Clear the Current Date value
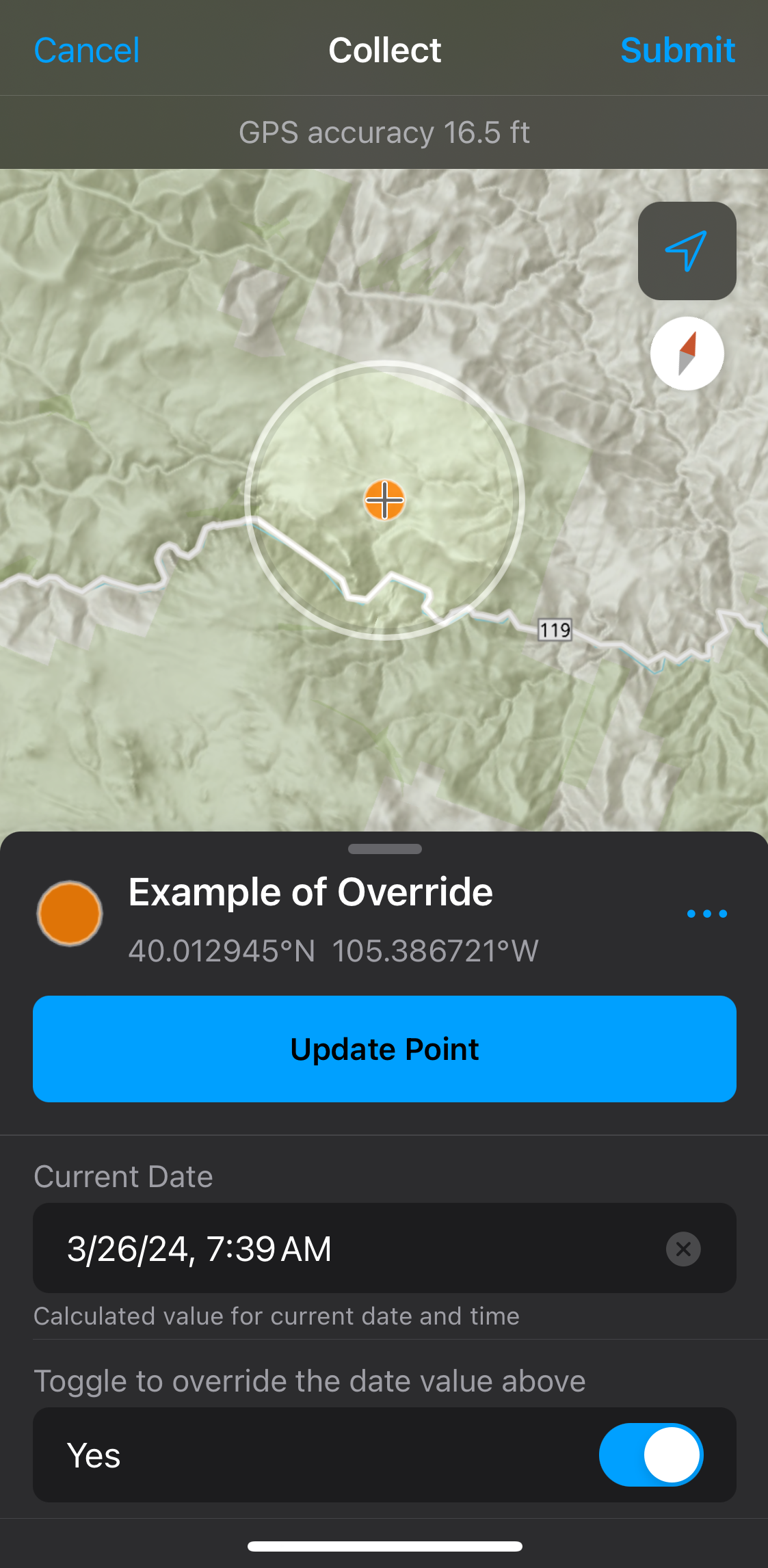This screenshot has width=768, height=1568. pos(683,1249)
